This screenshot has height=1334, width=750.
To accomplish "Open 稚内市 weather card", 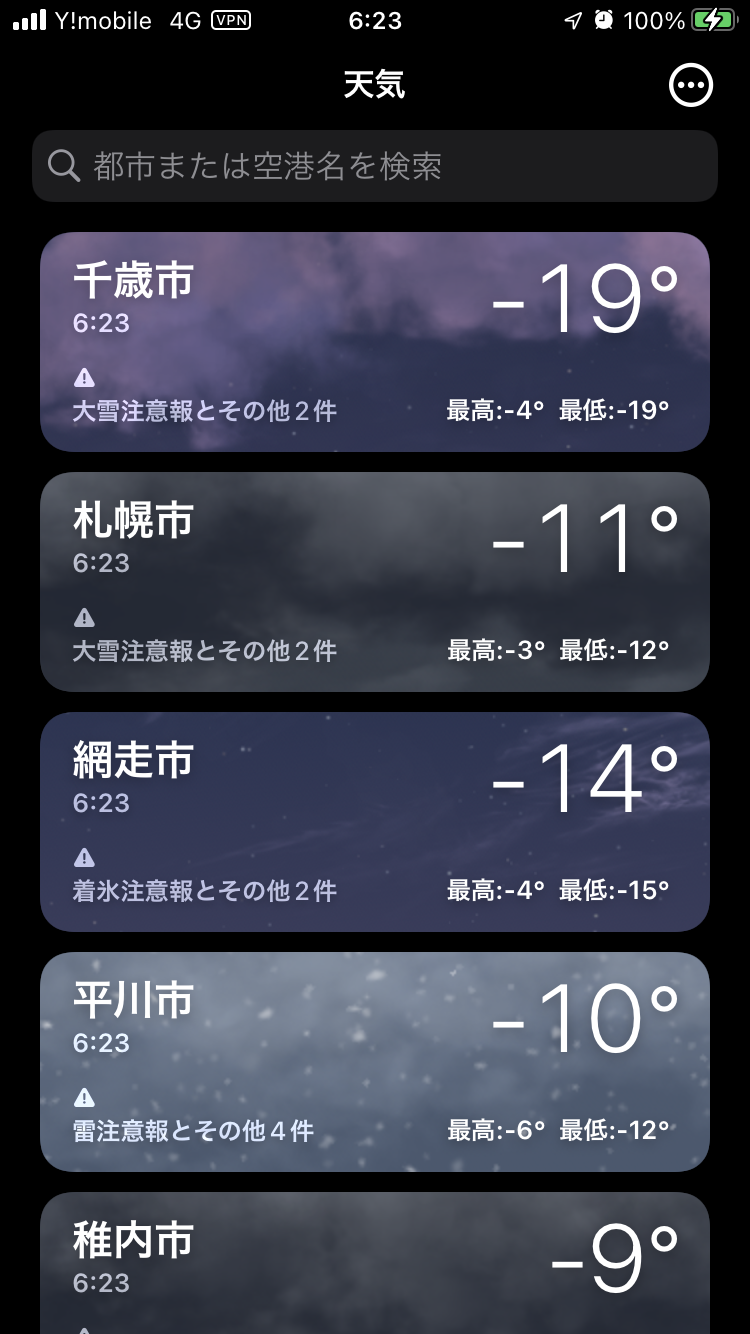I will pos(375,1264).
